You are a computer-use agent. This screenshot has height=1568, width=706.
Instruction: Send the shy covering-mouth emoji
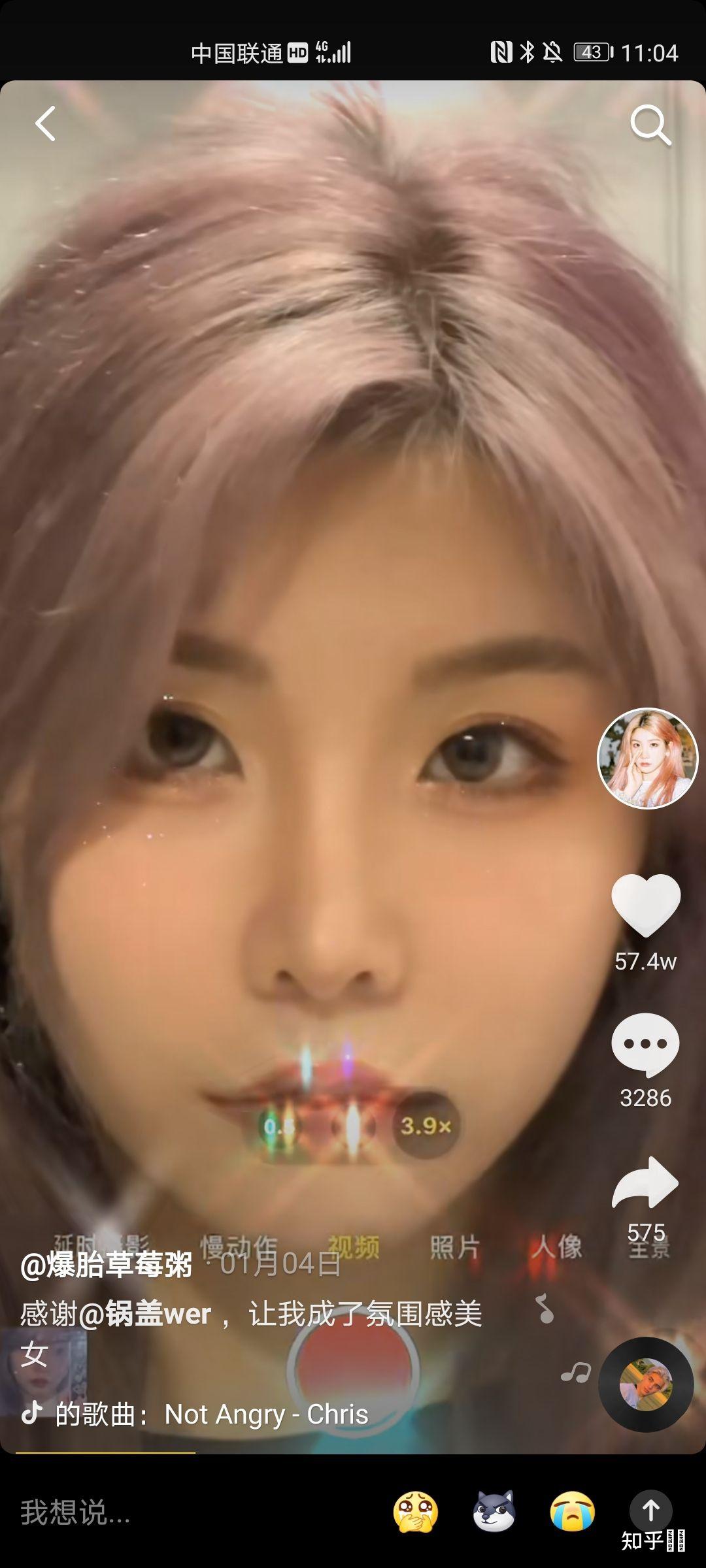coord(415,1512)
